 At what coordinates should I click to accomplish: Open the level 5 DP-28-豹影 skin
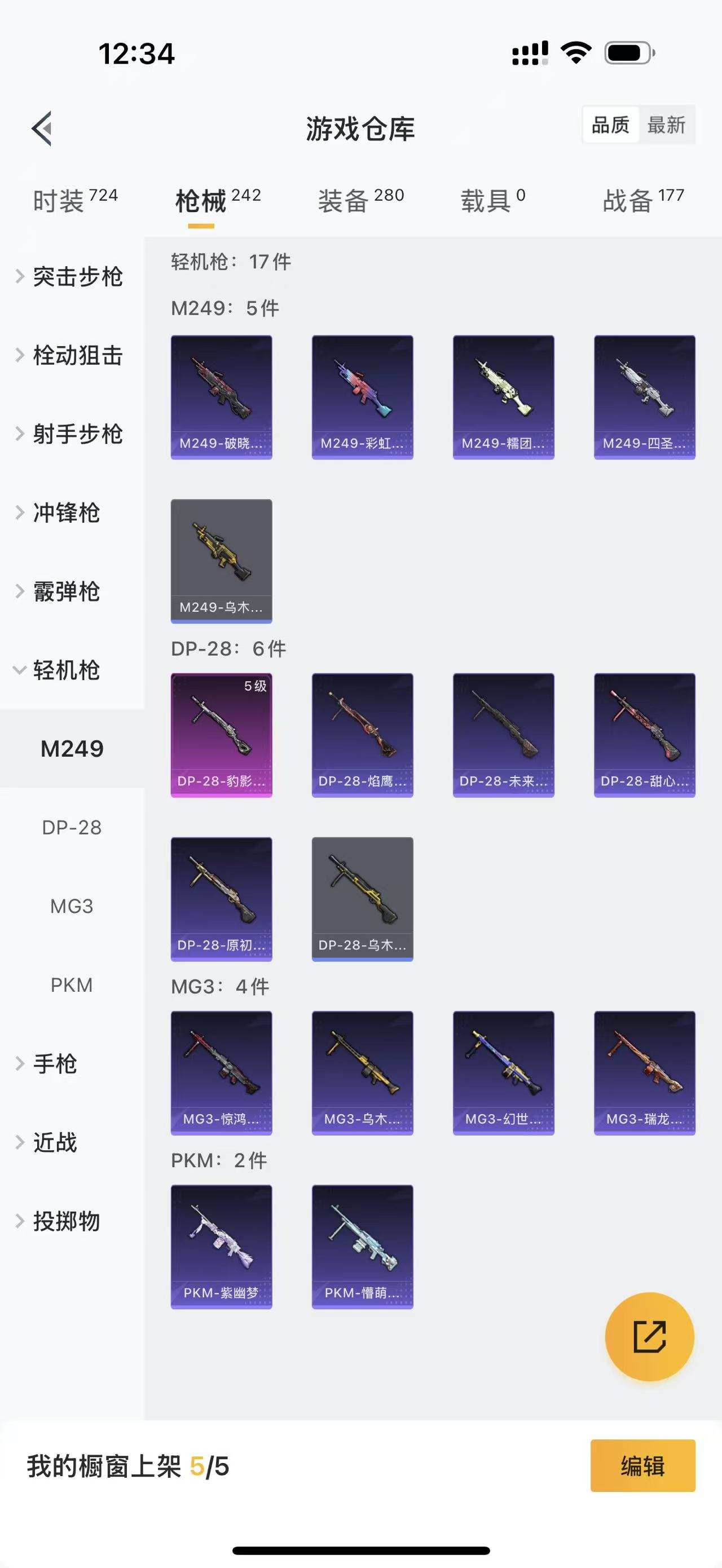(x=221, y=735)
